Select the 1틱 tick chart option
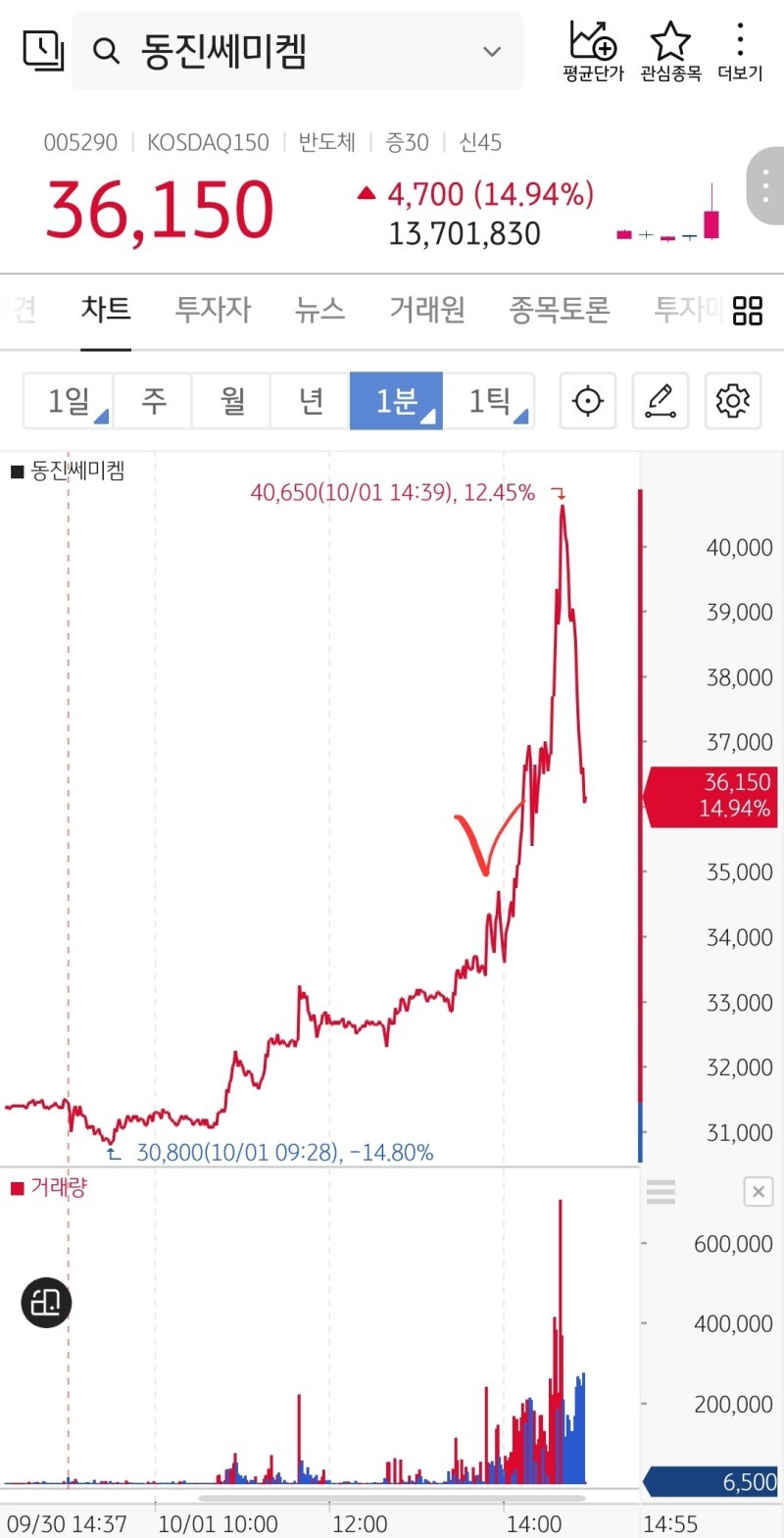784x1538 pixels. pos(489,401)
